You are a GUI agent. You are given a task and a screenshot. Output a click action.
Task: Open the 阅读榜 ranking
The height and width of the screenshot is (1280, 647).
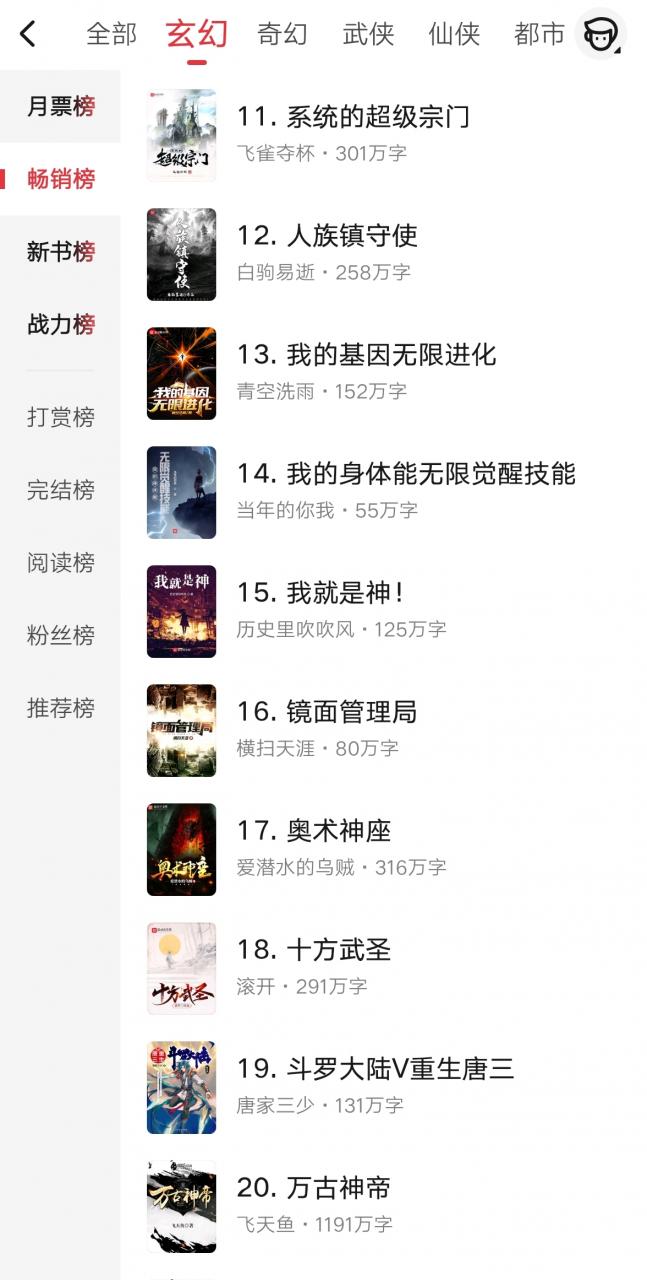click(x=61, y=563)
